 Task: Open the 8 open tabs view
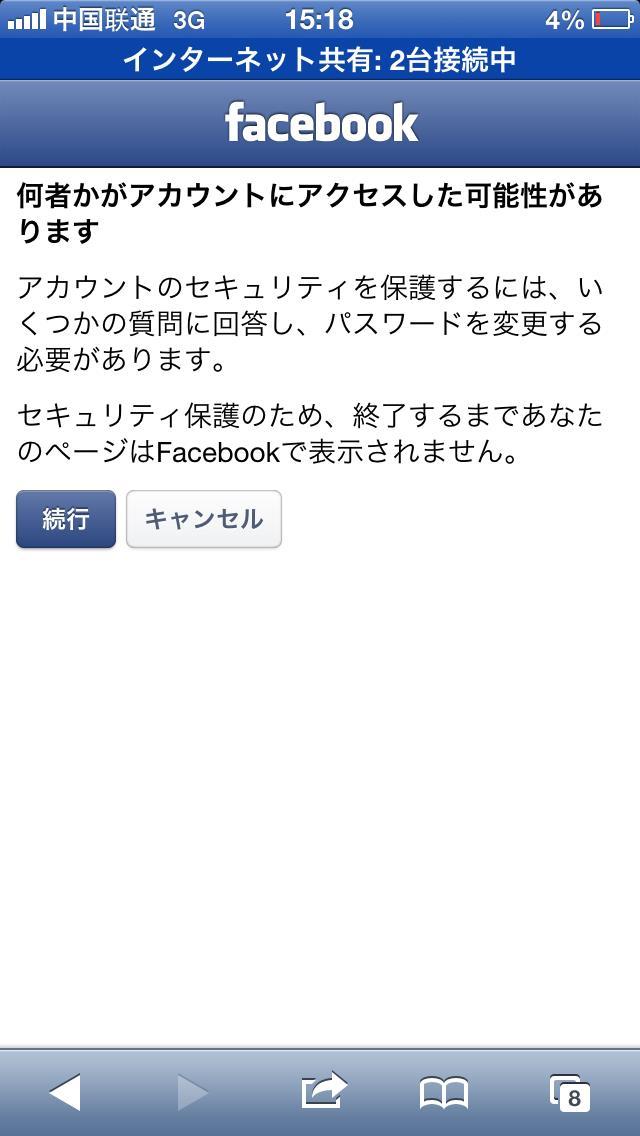click(x=569, y=1093)
